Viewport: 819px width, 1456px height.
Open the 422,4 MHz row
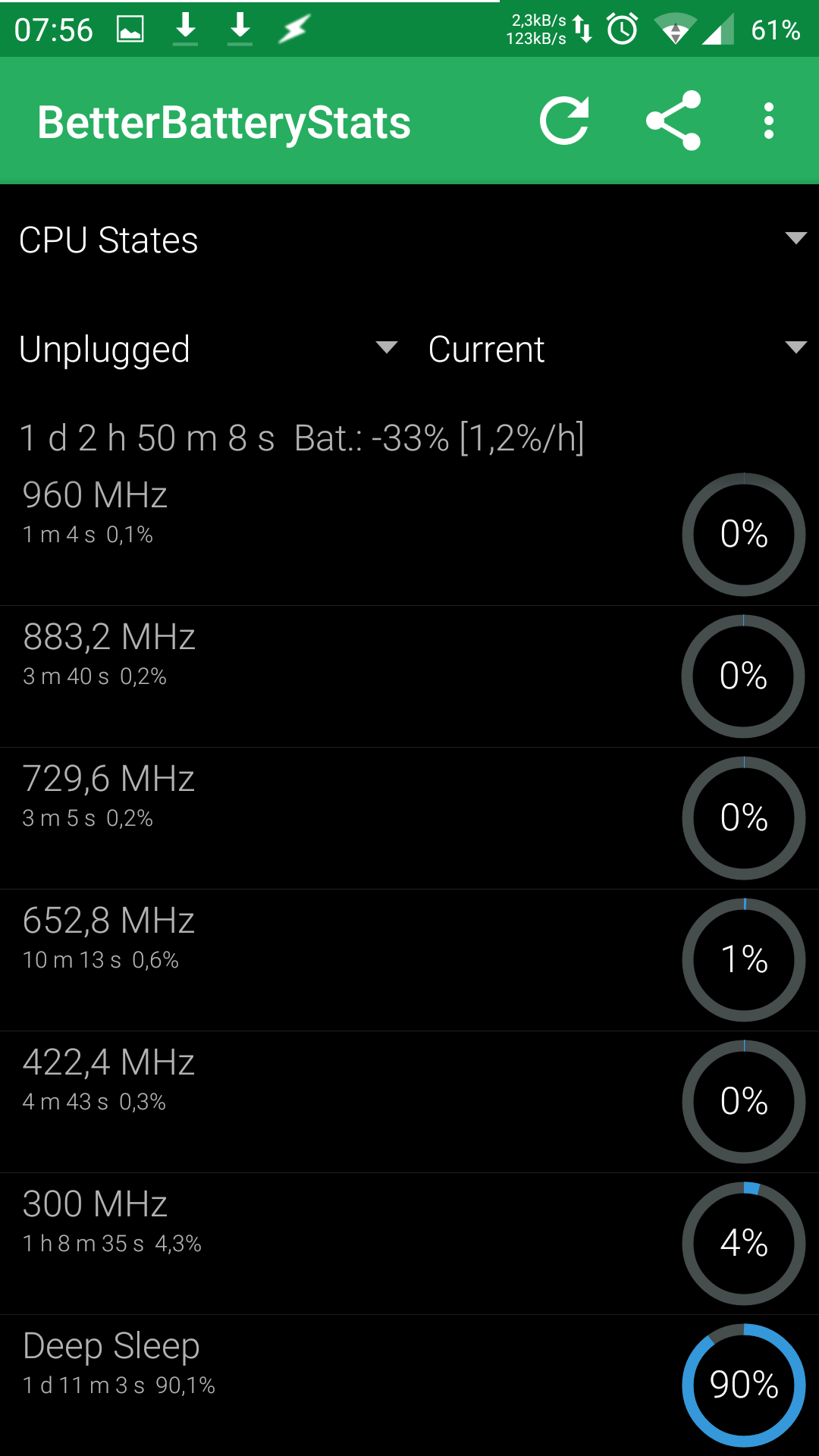tap(409, 1102)
